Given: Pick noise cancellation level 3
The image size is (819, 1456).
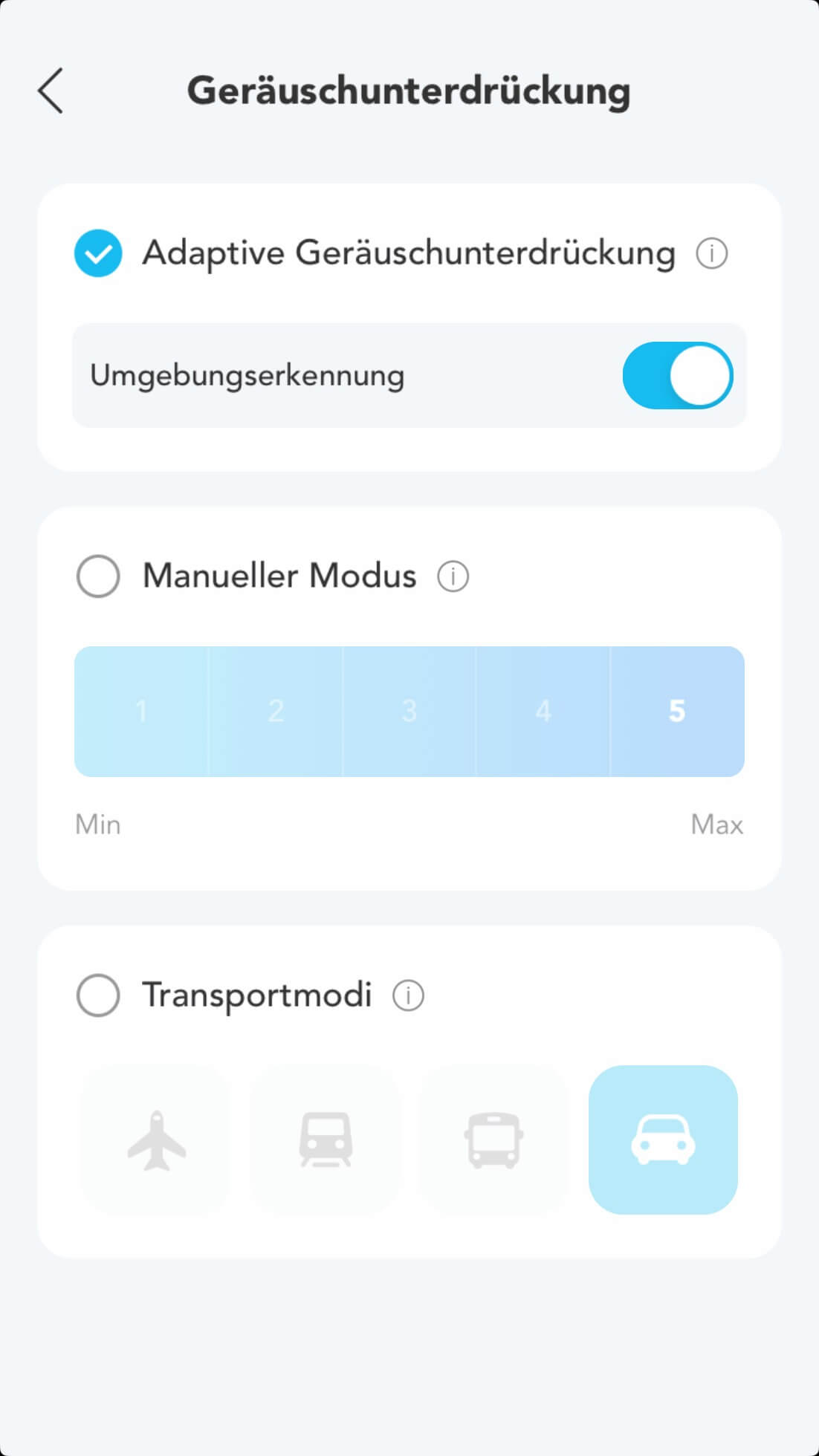Looking at the screenshot, I should (x=409, y=711).
